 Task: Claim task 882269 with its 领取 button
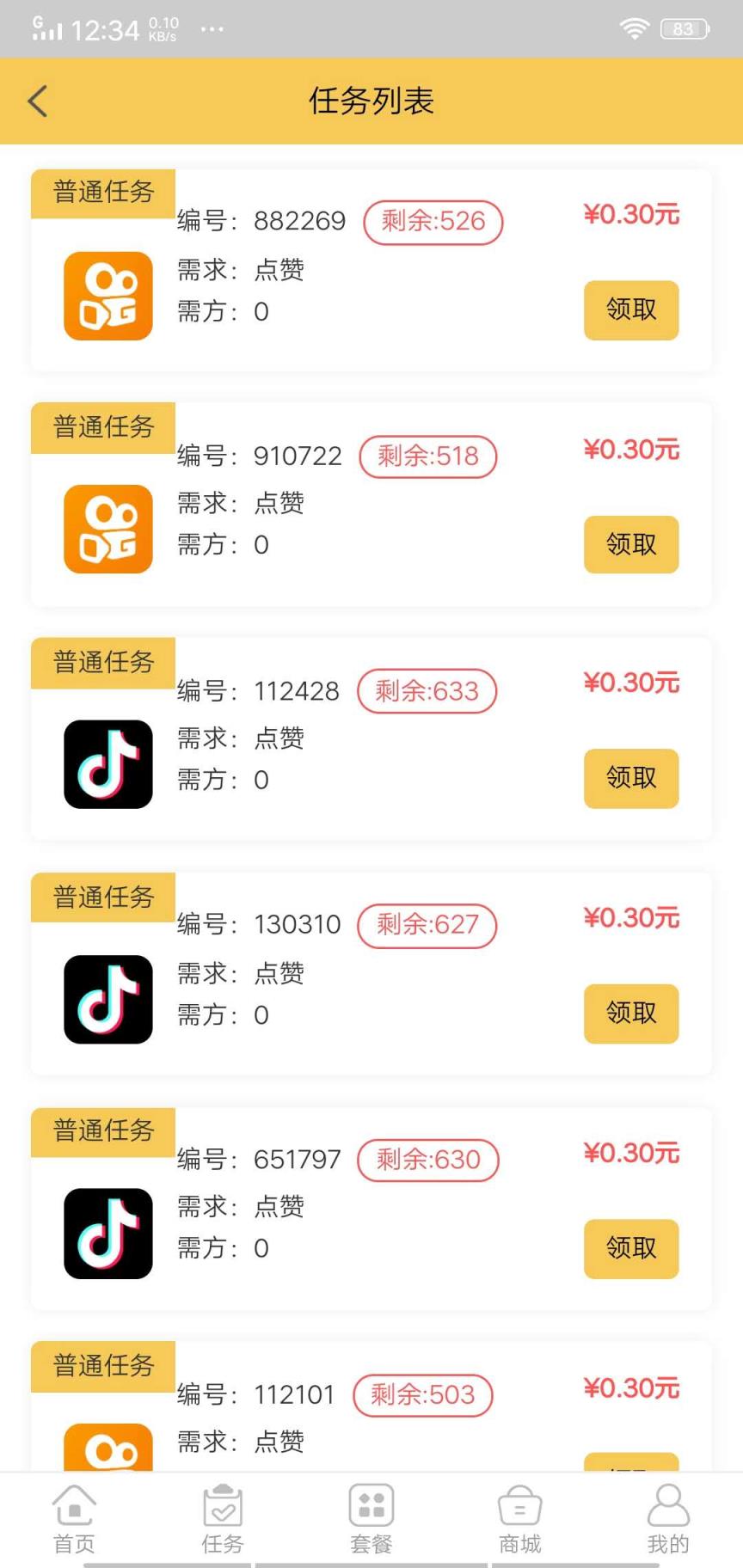630,310
